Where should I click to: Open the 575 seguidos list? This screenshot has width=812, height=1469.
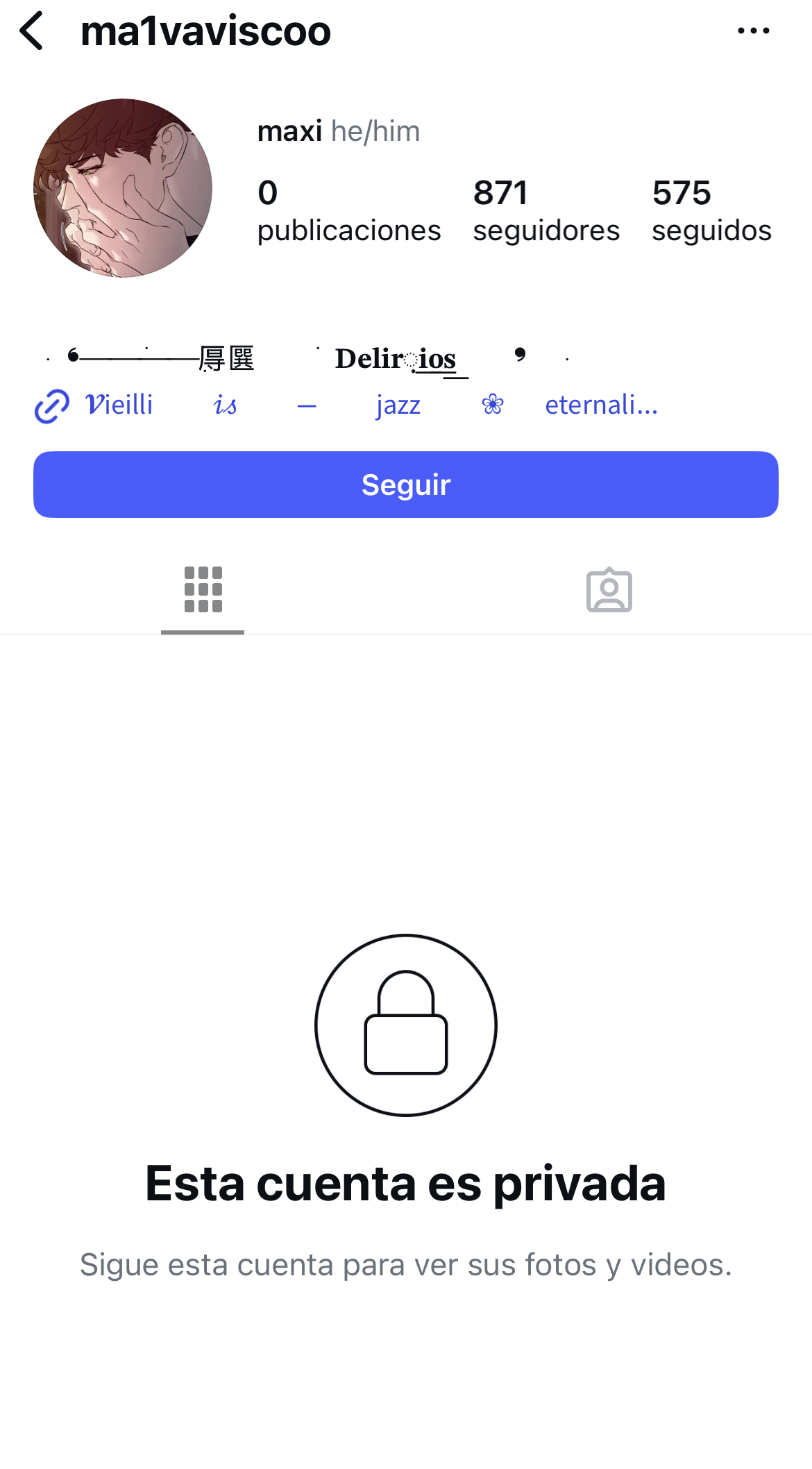(x=711, y=211)
